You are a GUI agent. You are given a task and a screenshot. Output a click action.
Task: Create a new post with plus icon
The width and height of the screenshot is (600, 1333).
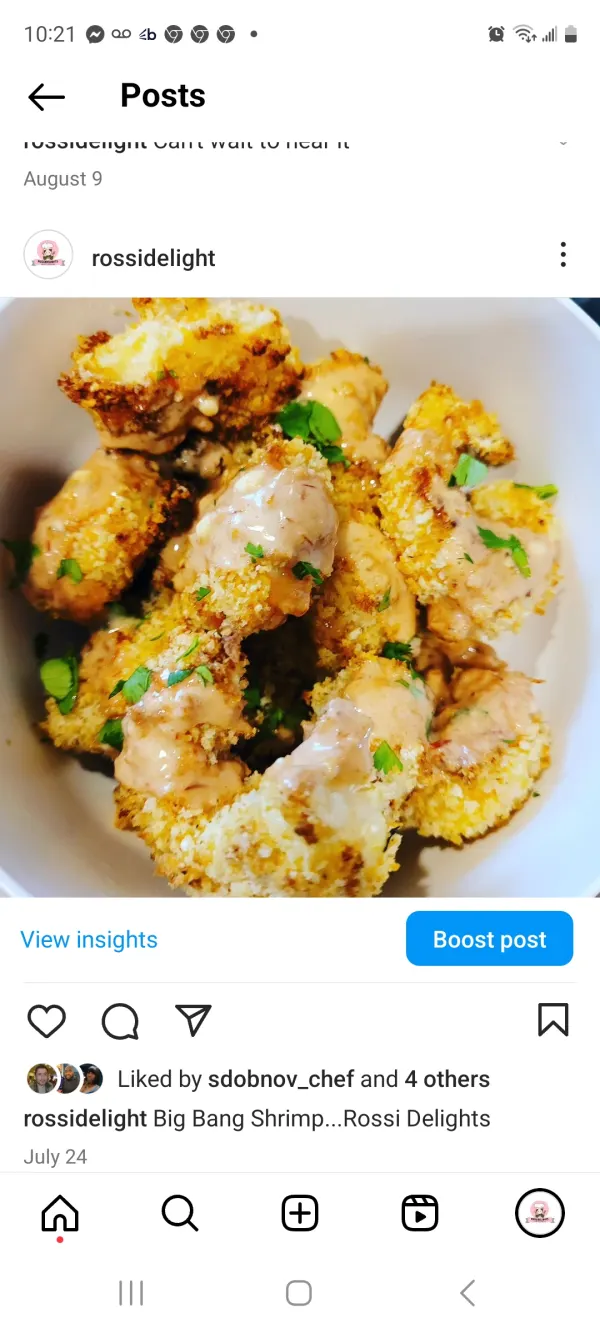click(300, 1214)
